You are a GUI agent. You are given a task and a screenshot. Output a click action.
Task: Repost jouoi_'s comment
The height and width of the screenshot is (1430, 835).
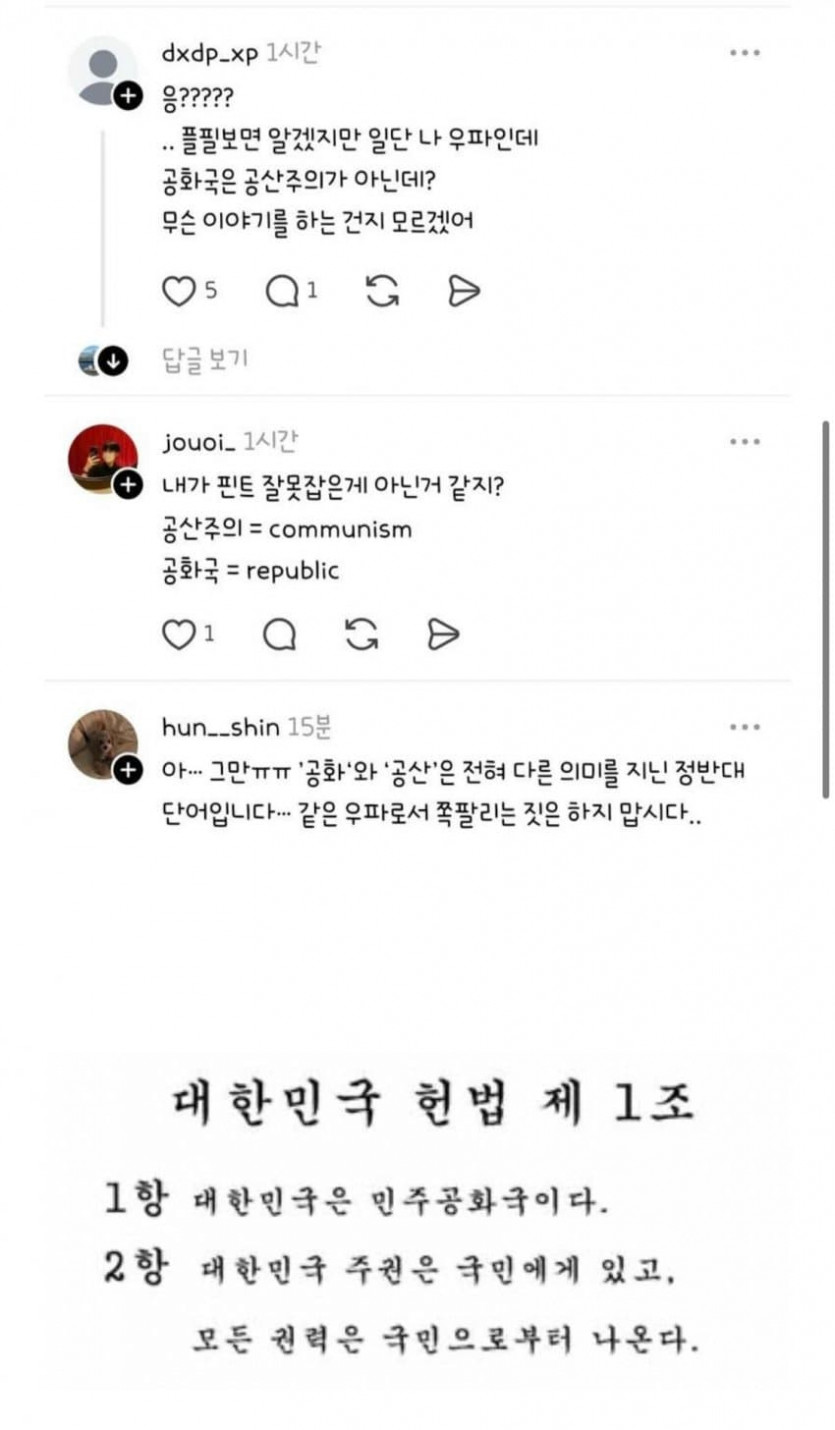pos(360,634)
